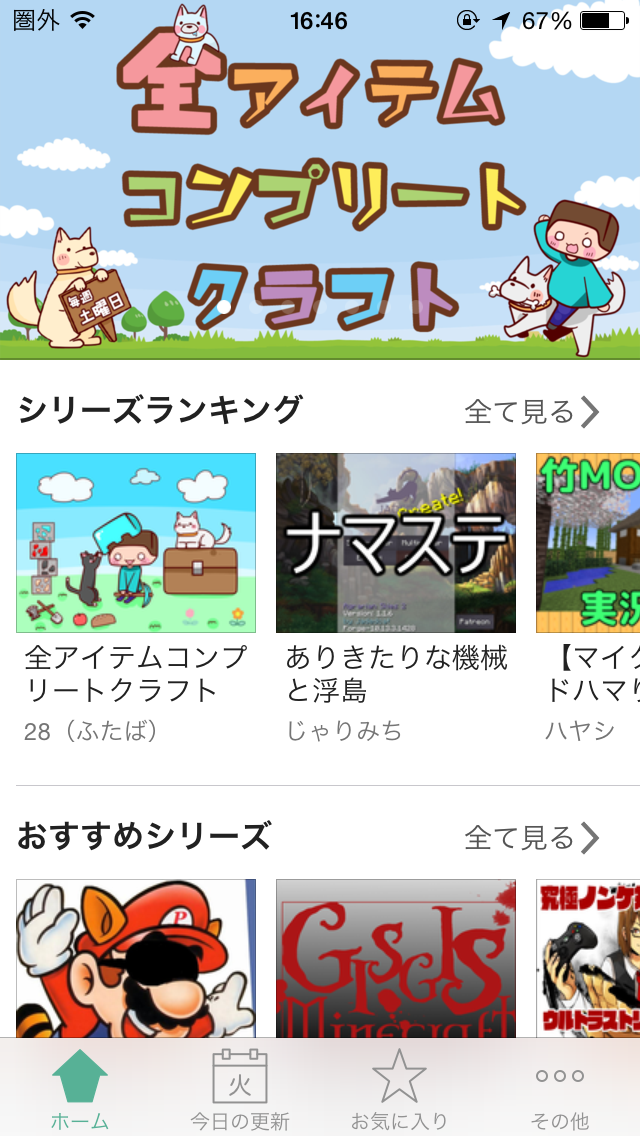Switch to the お気に入り tab
Image resolution: width=640 pixels, height=1136 pixels.
pos(399,1088)
